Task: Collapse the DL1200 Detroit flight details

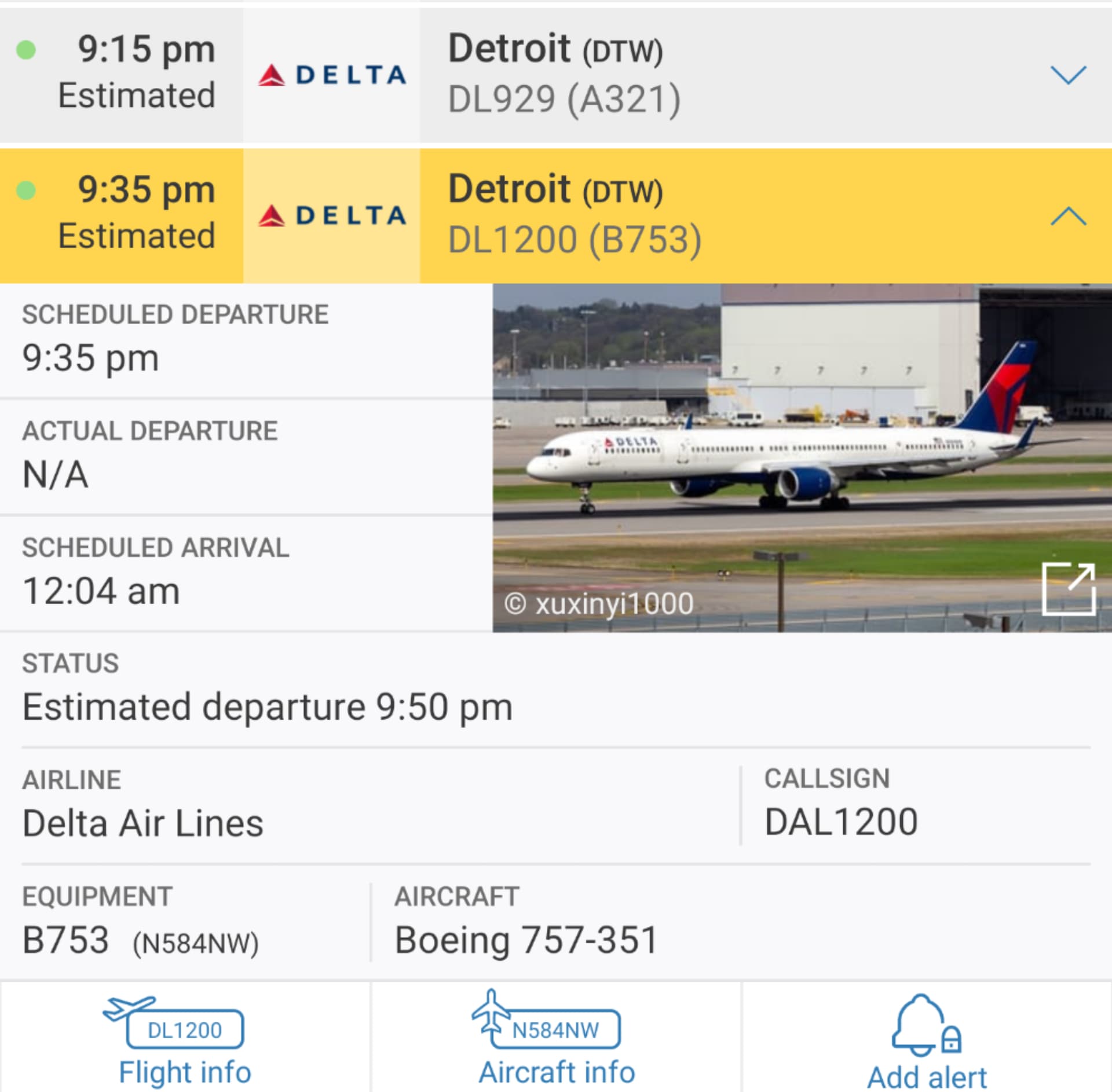Action: click(x=1068, y=216)
